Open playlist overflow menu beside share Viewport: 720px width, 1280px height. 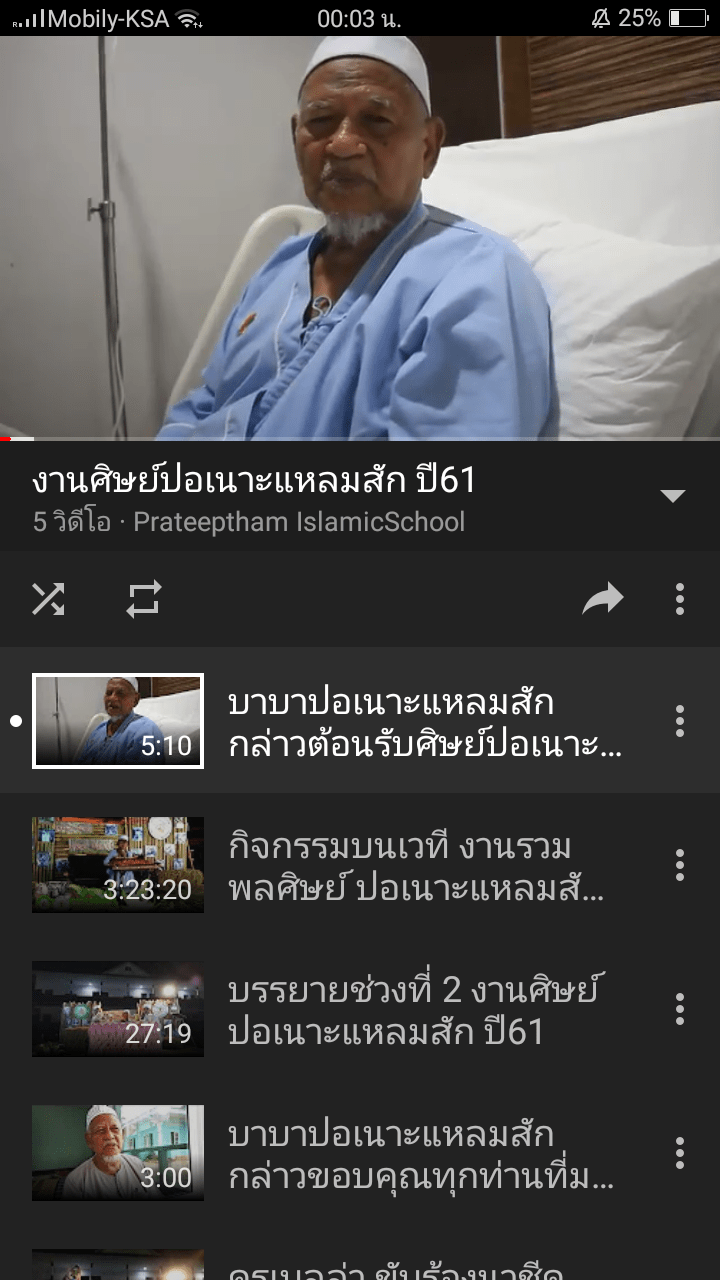click(x=680, y=599)
